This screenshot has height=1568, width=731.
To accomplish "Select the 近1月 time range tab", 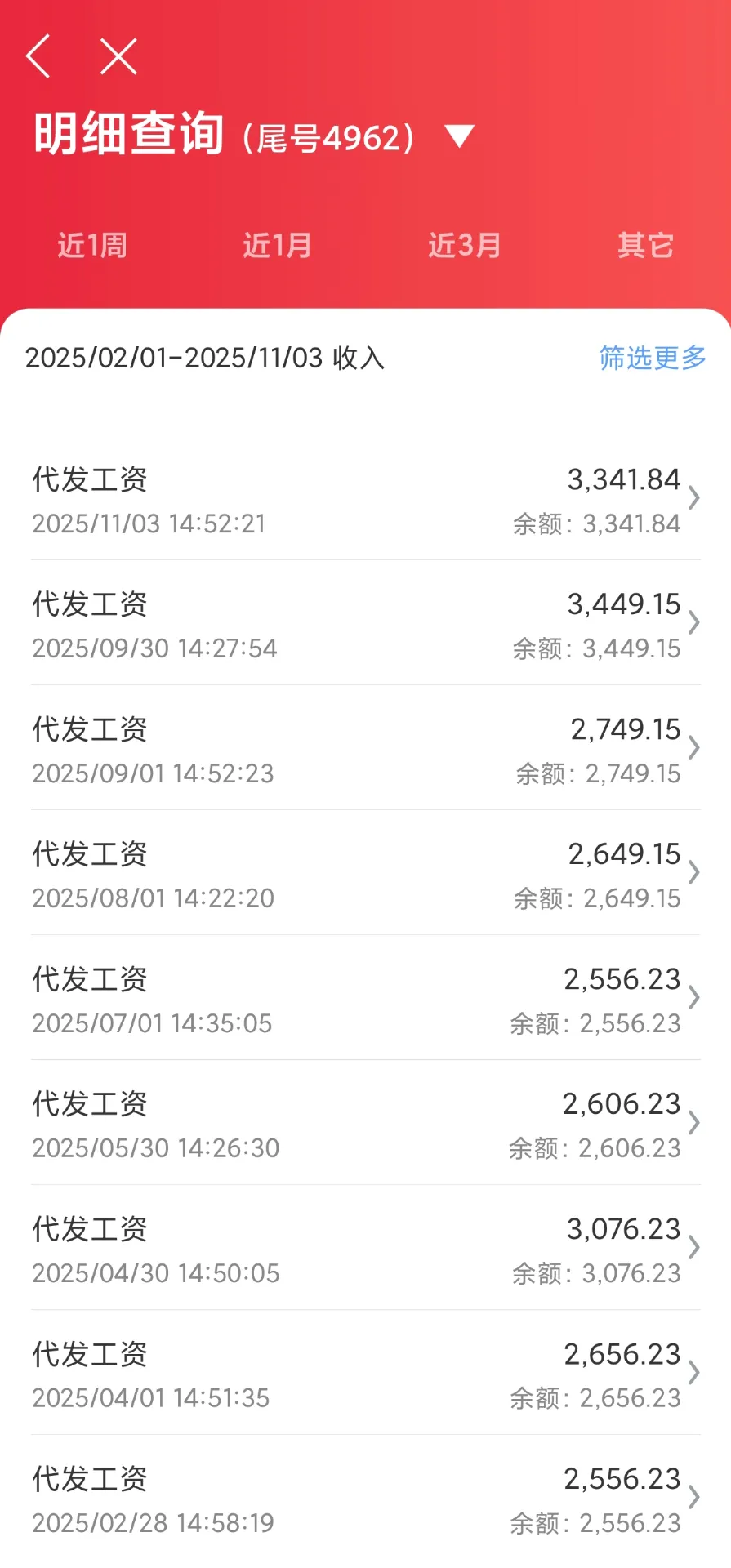I will pyautogui.click(x=277, y=244).
